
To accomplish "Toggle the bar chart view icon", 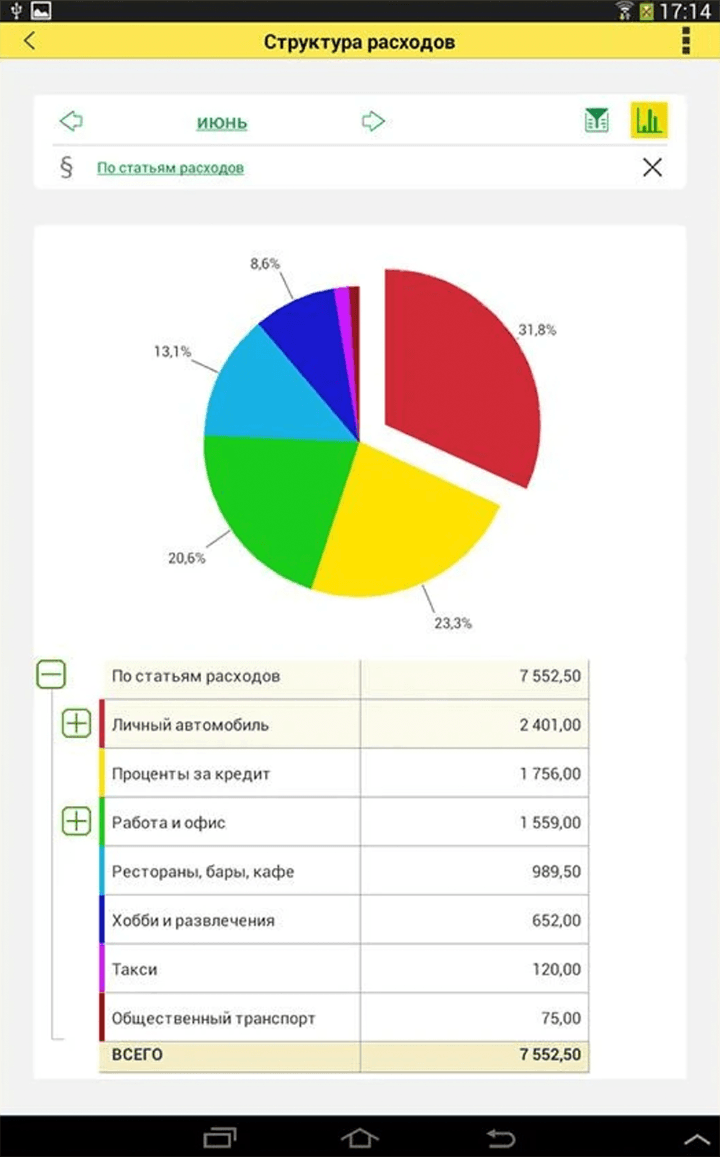I will tap(649, 120).
